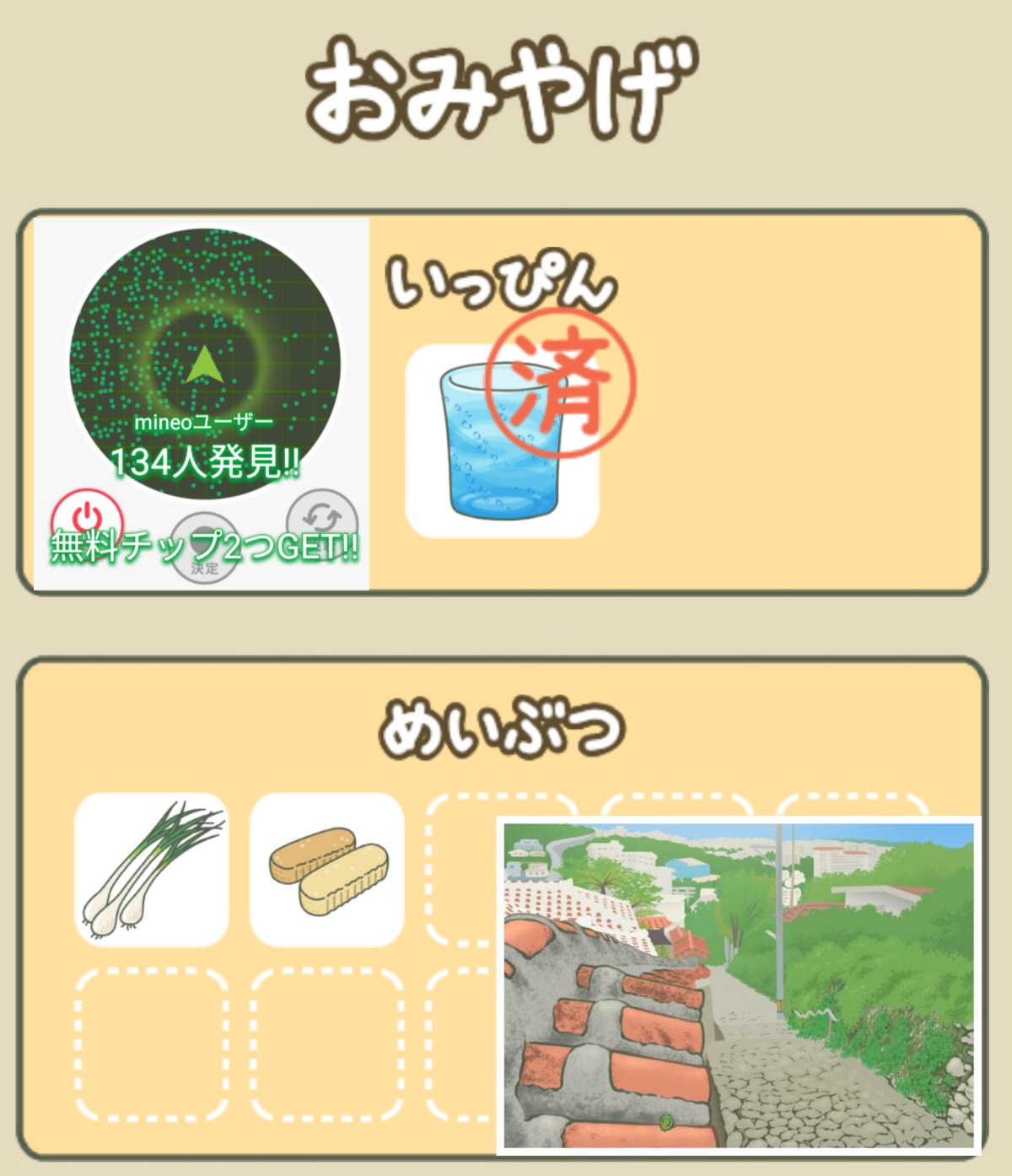Select the green onion souvenir under めいぶつ

[152, 869]
